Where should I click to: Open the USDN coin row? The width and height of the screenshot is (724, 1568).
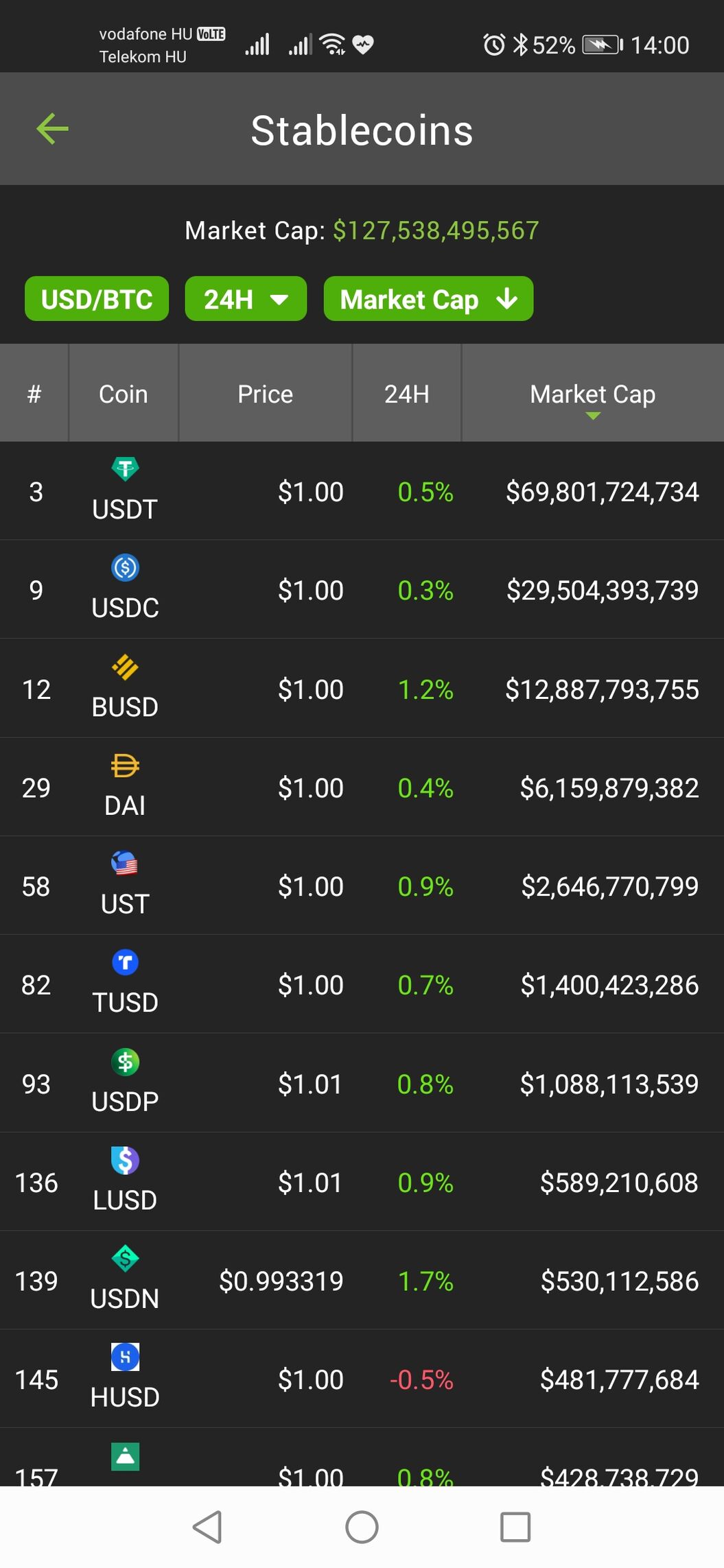[x=362, y=1281]
